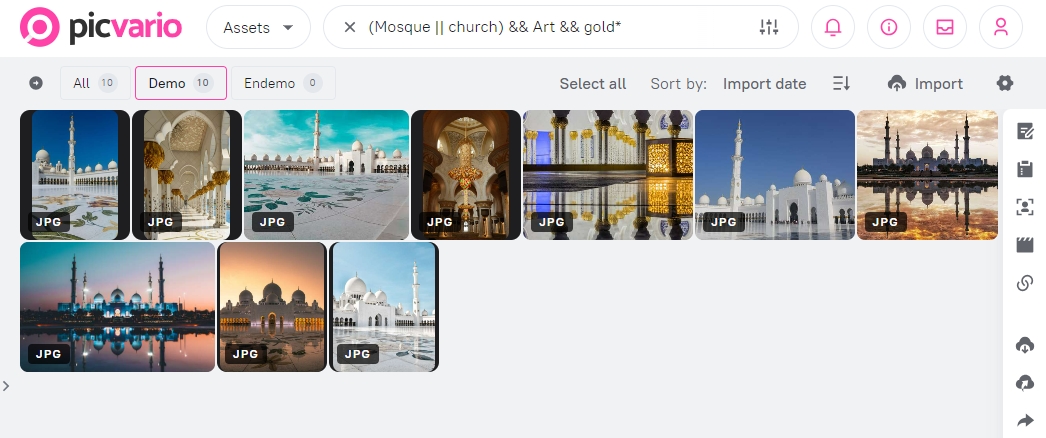Open the Assets dropdown

(258, 28)
